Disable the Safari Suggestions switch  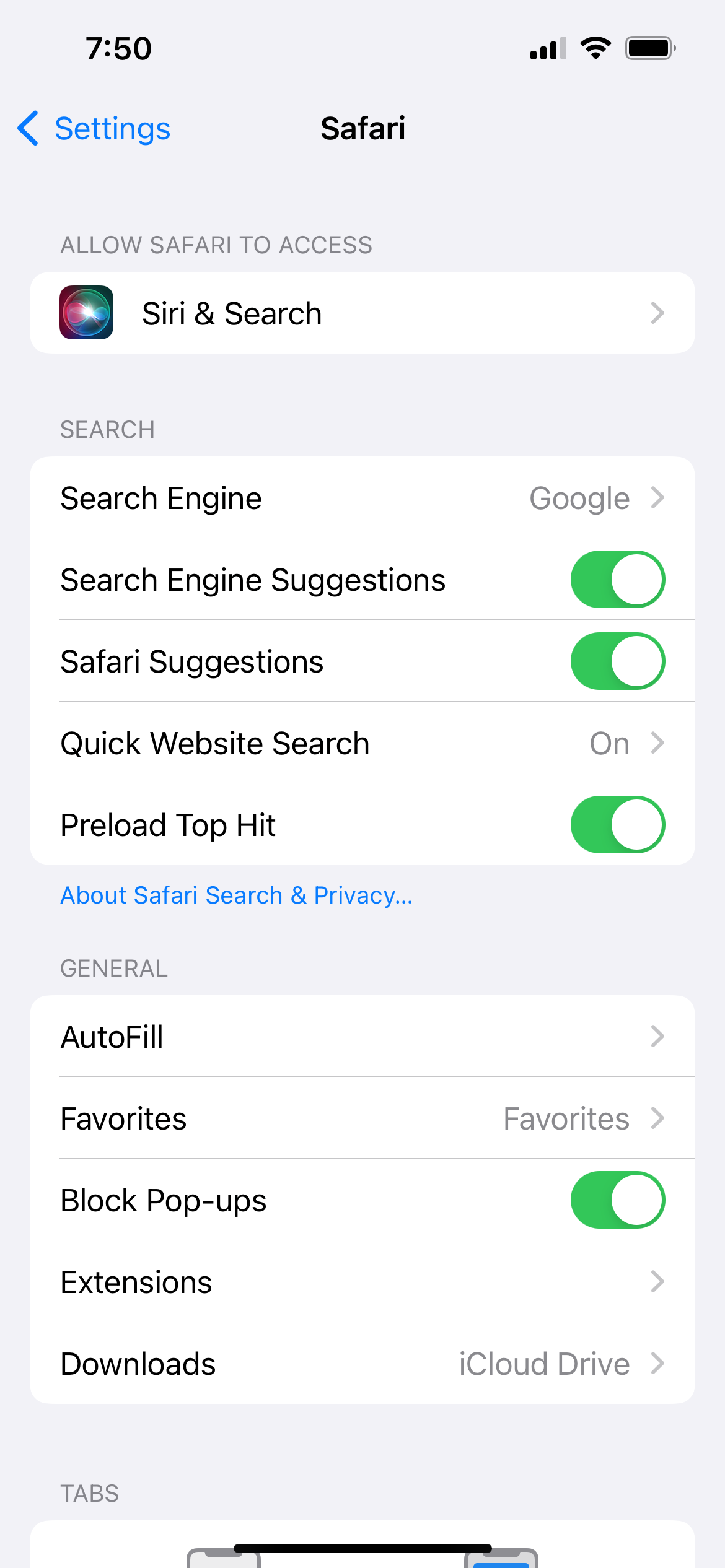point(618,661)
